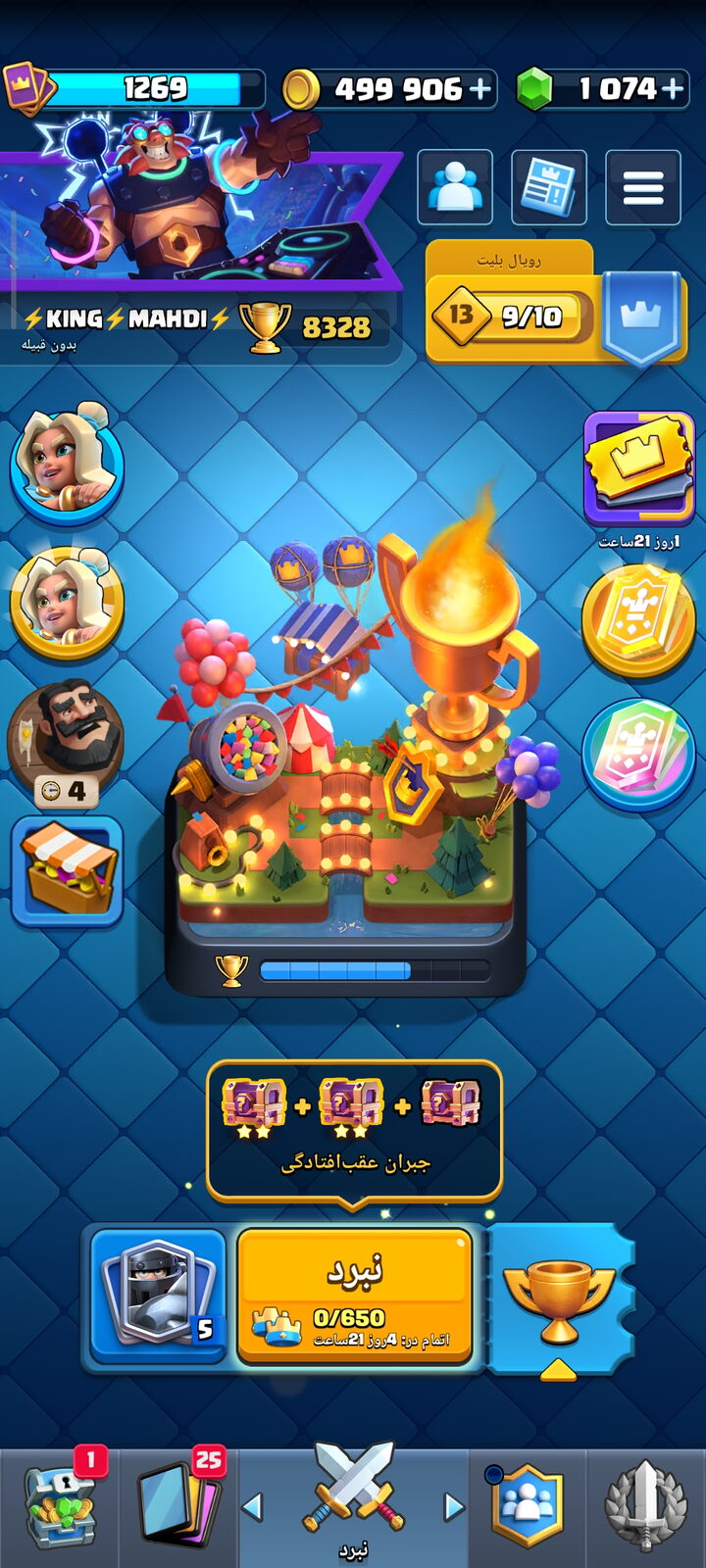Open the trophy game mode selector
Image resolution: width=706 pixels, height=1568 pixels.
557,1298
